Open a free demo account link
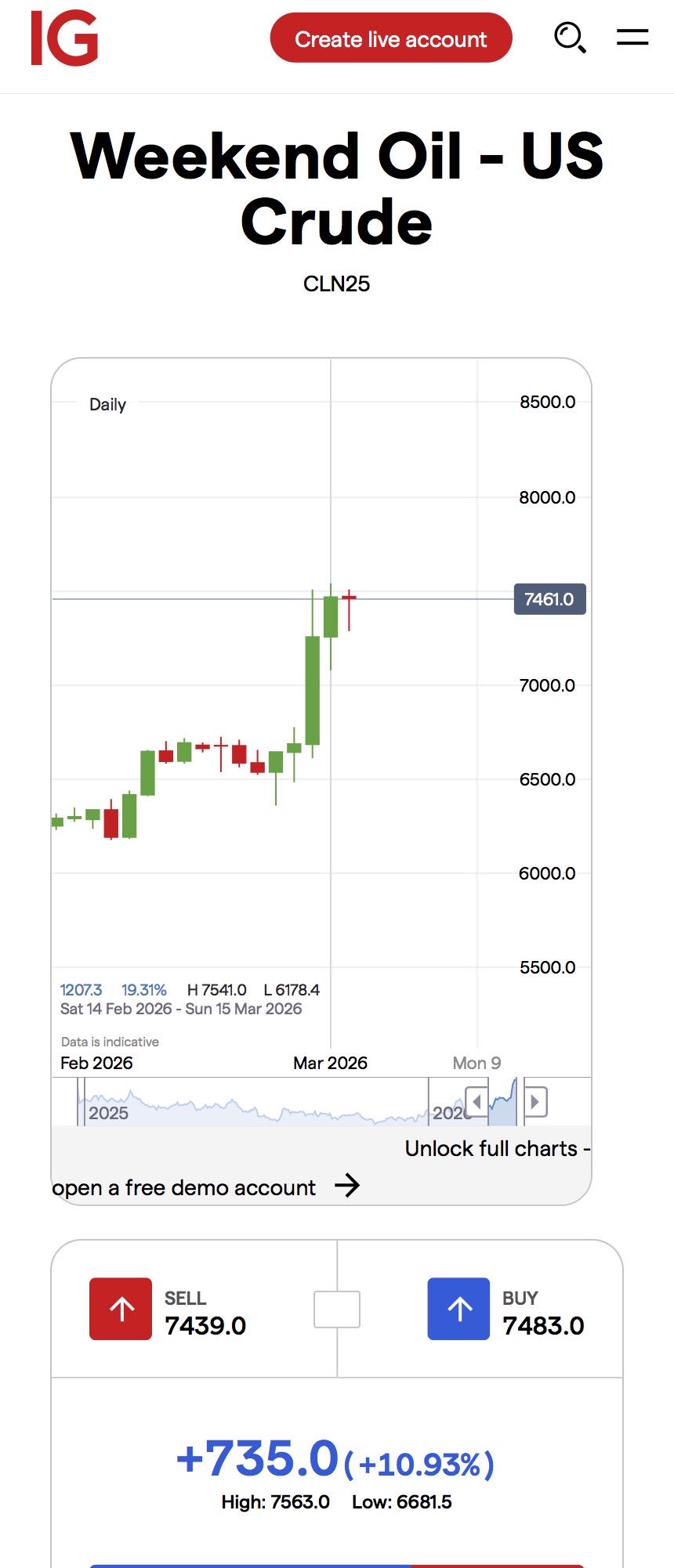The image size is (674, 1568). point(205,1187)
